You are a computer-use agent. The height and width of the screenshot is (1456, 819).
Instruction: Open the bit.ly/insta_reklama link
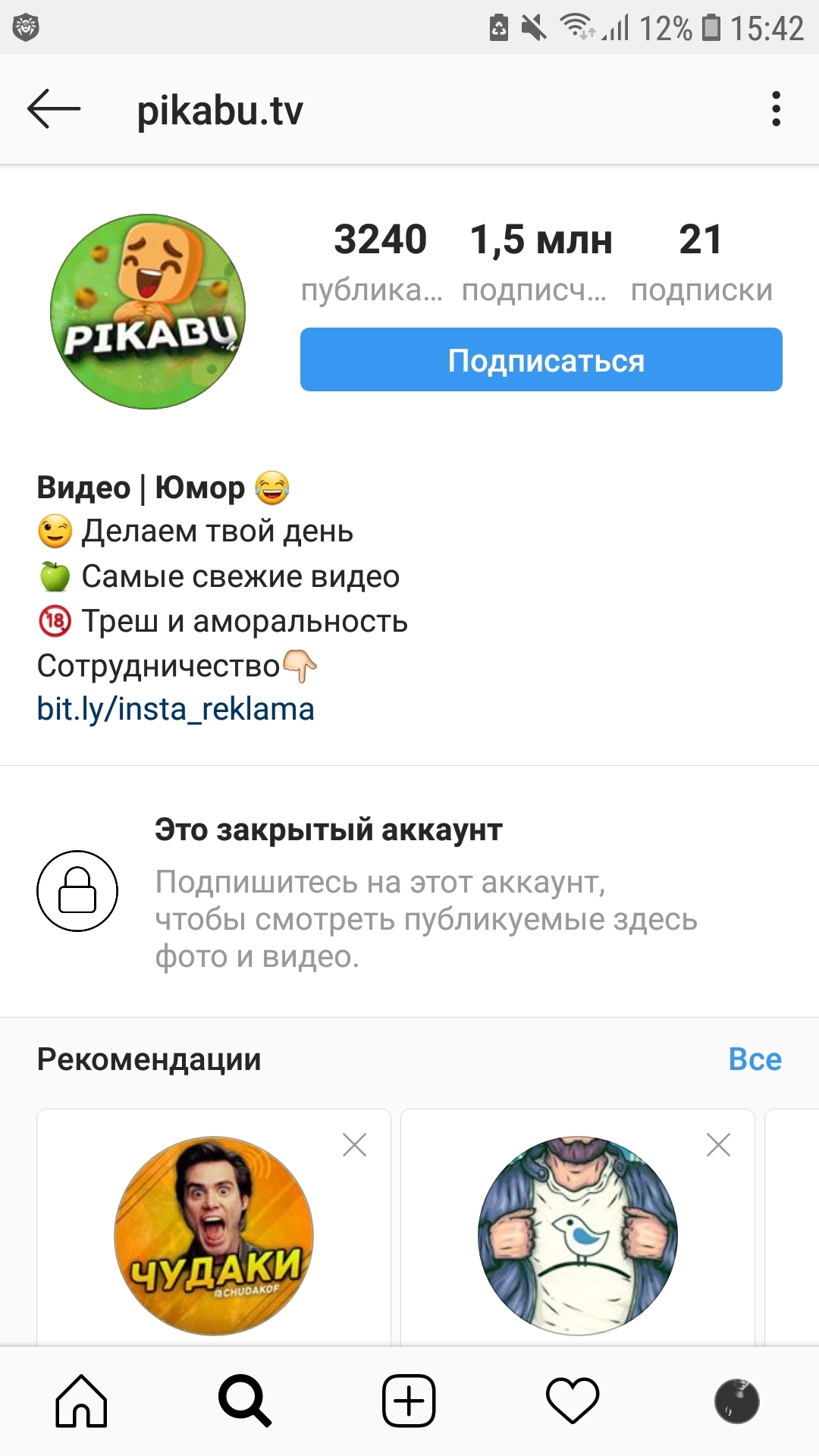tap(175, 710)
